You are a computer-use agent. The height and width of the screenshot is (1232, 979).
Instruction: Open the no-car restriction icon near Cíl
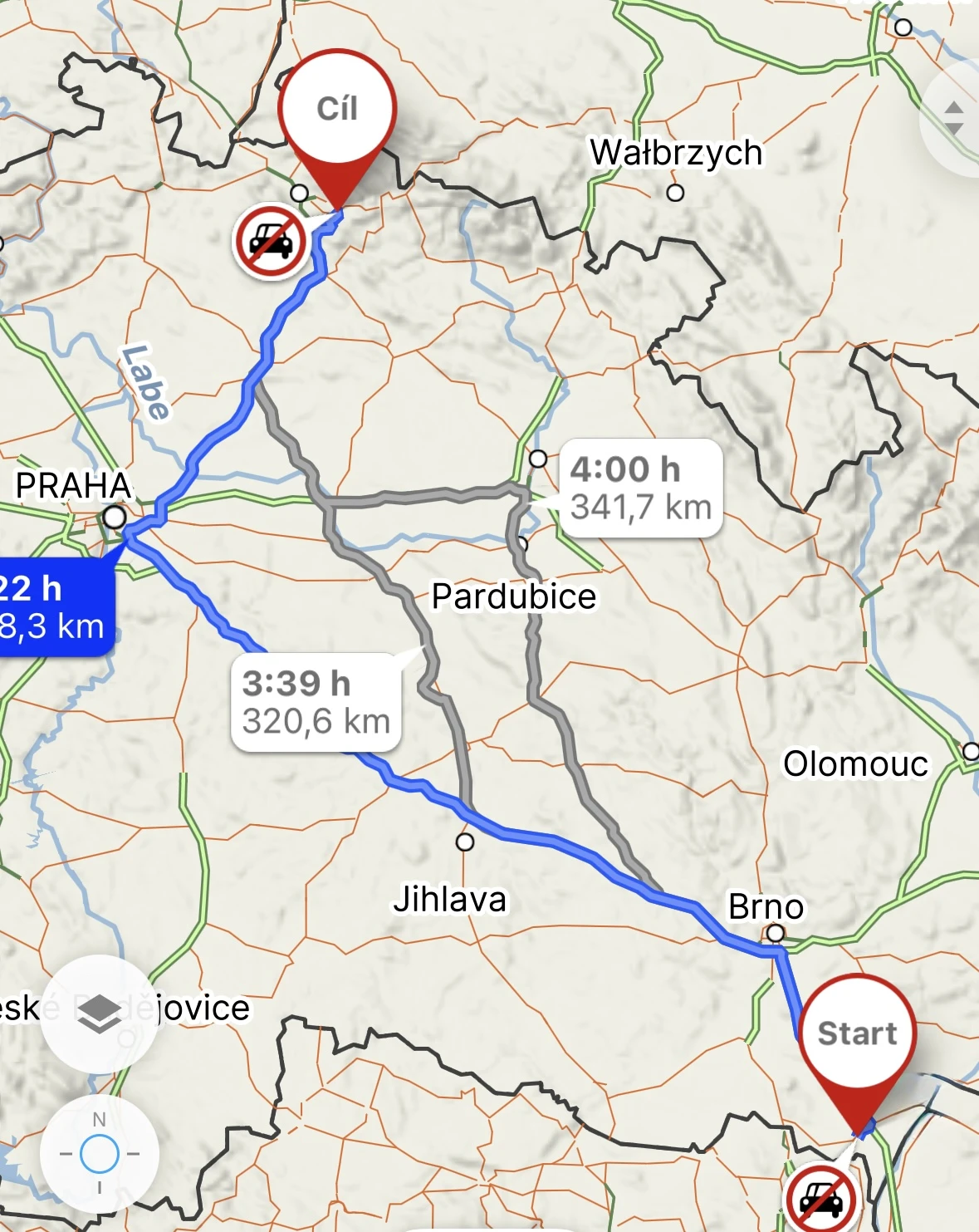(x=272, y=242)
